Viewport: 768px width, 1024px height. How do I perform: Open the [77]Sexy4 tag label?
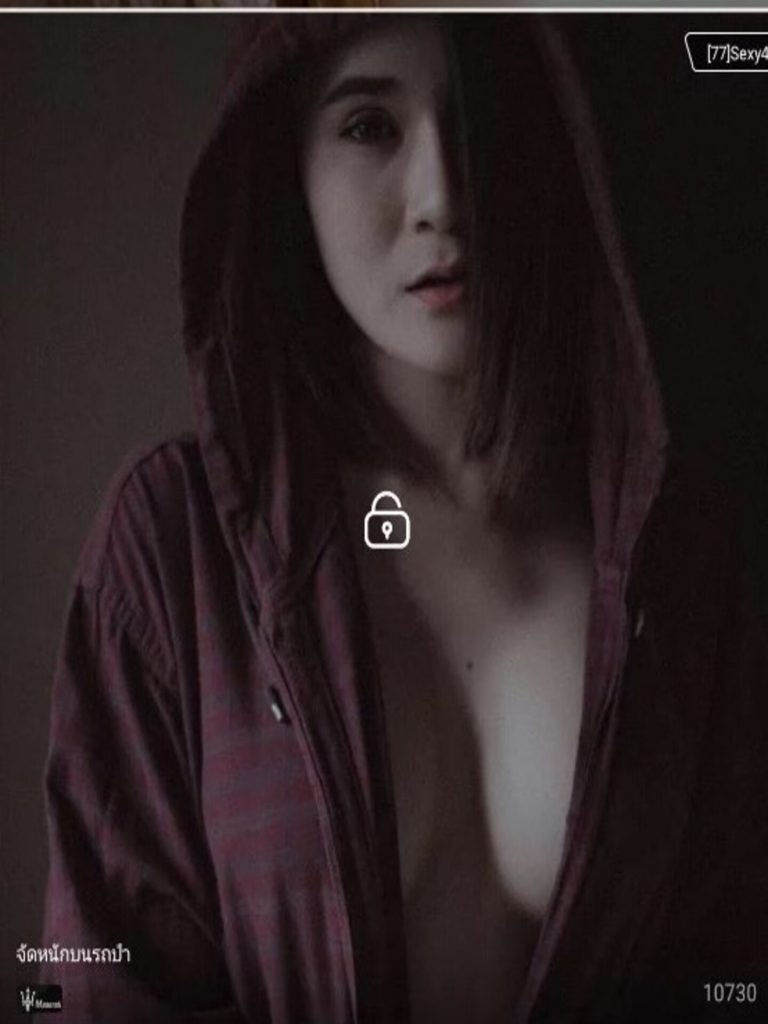coord(728,53)
